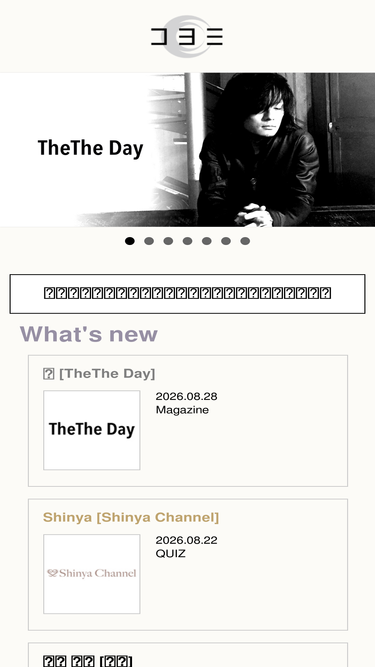Tap the site logo in the header
The image size is (375, 667).
click(187, 36)
